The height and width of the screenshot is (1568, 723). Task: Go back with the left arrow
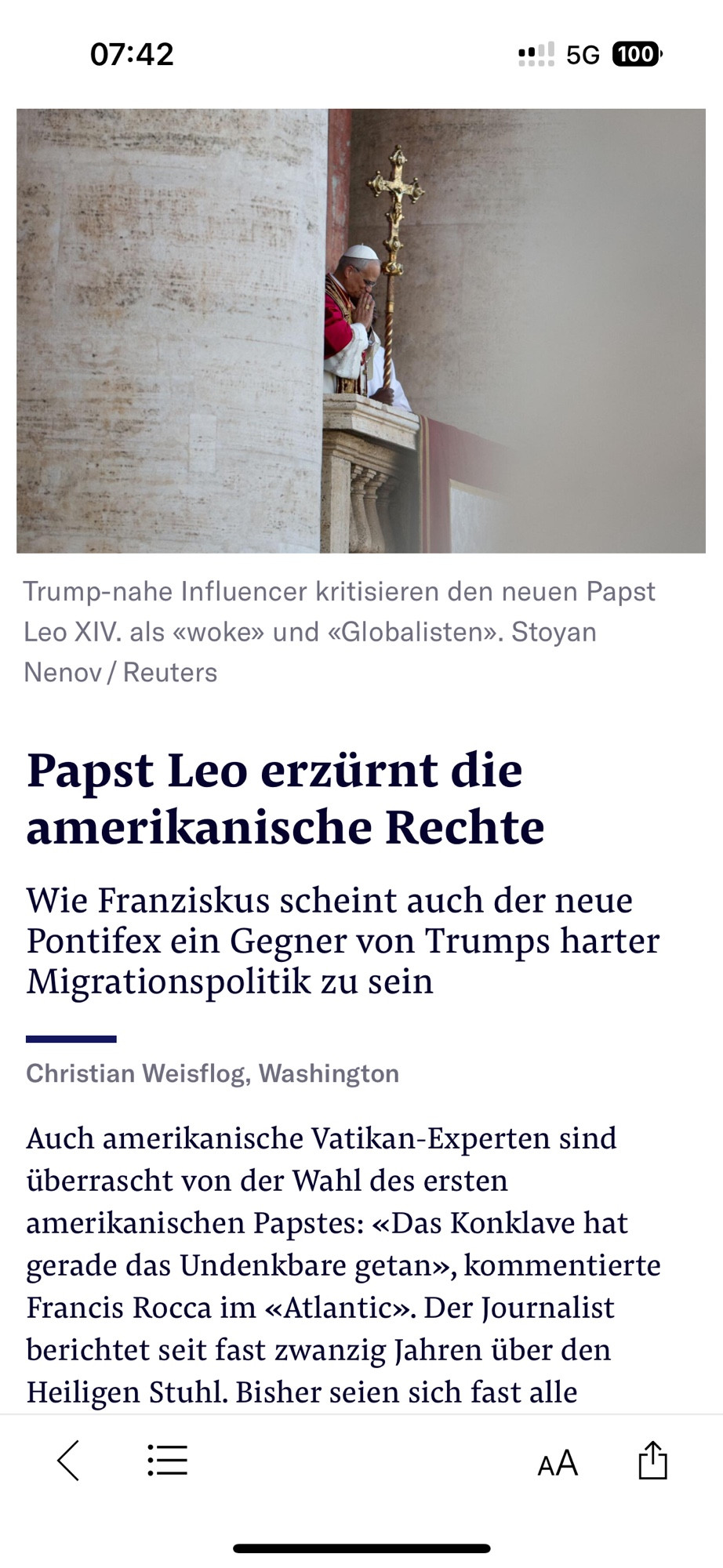pos(69,1461)
